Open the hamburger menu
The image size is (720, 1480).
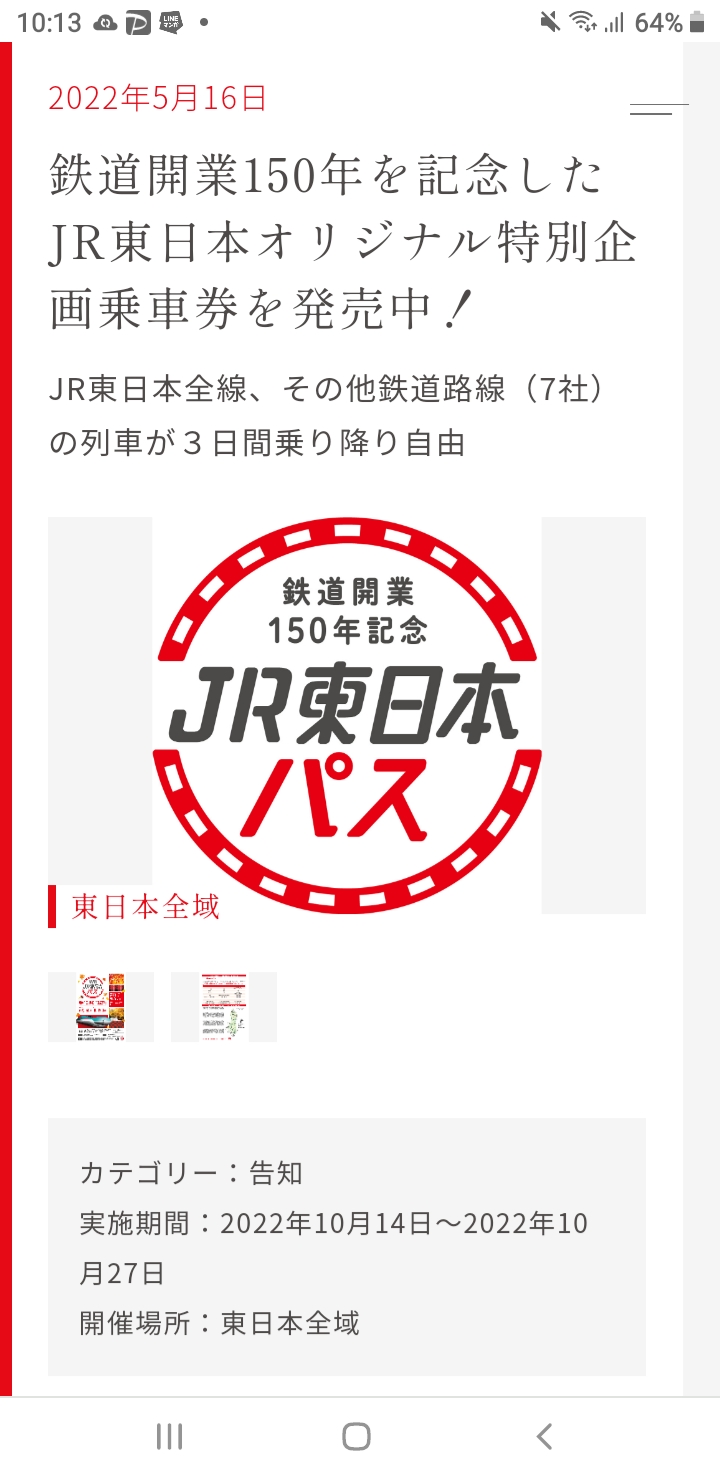click(x=658, y=109)
